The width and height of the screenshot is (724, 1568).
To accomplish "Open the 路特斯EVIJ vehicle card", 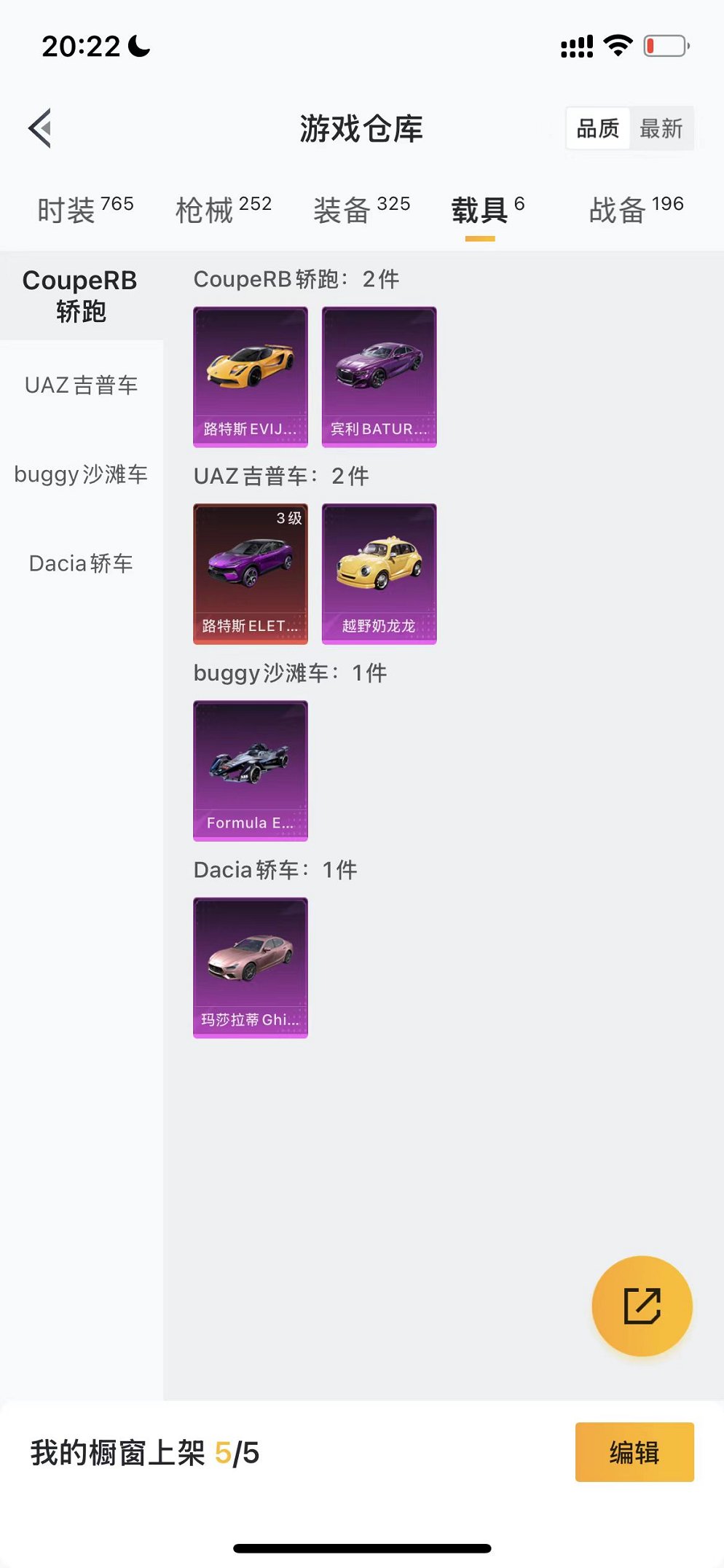I will click(251, 377).
